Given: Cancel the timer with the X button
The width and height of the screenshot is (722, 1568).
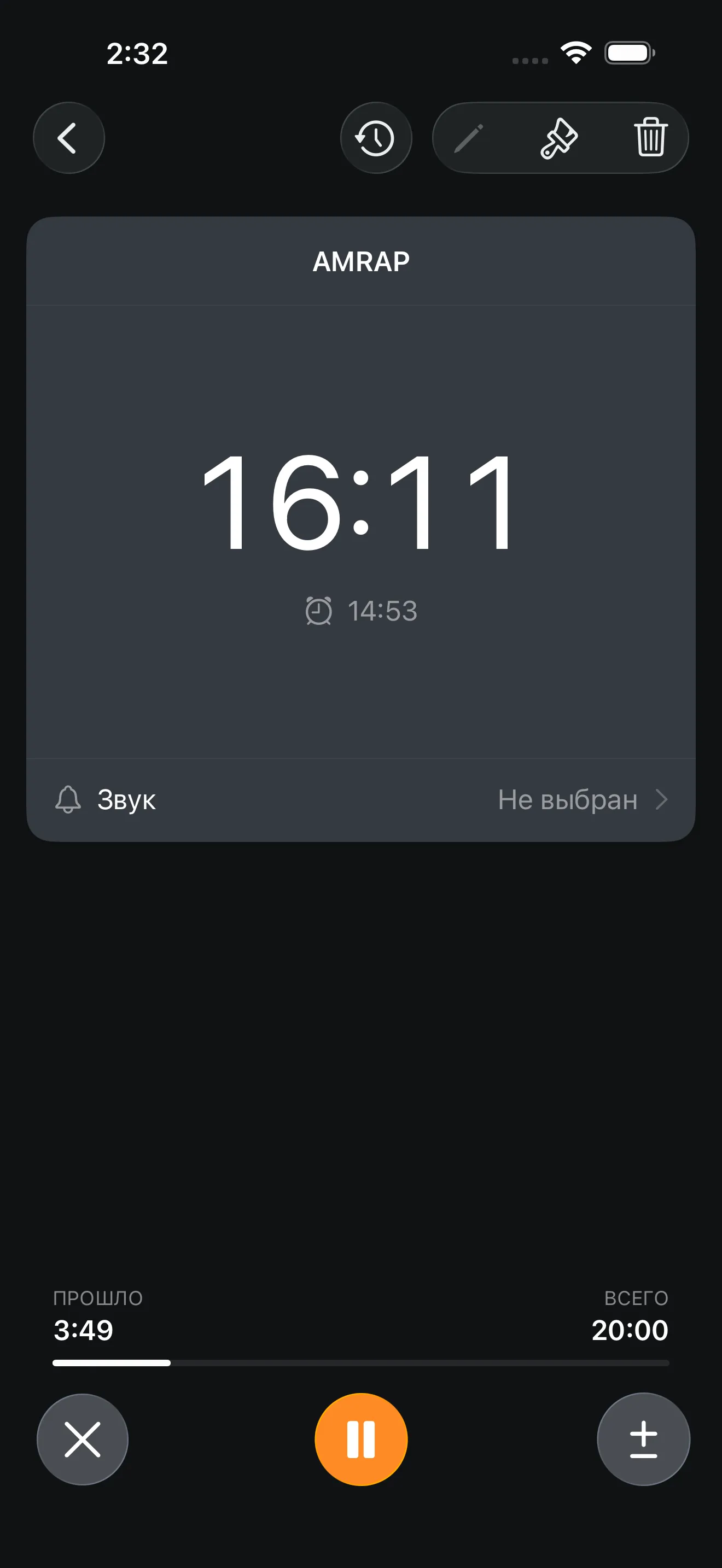Looking at the screenshot, I should tap(83, 1438).
